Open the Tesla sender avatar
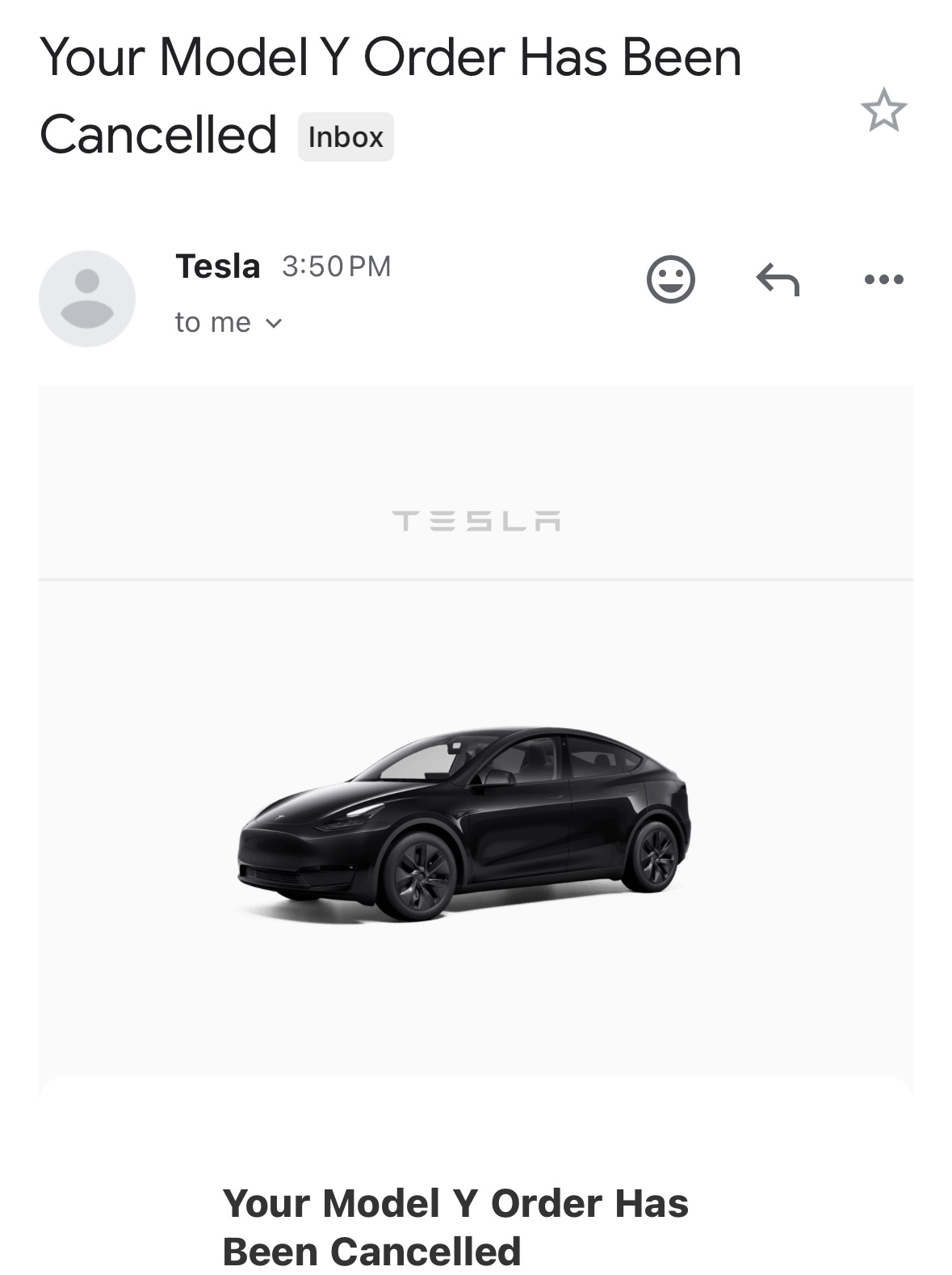This screenshot has height=1275, width=952. (87, 299)
